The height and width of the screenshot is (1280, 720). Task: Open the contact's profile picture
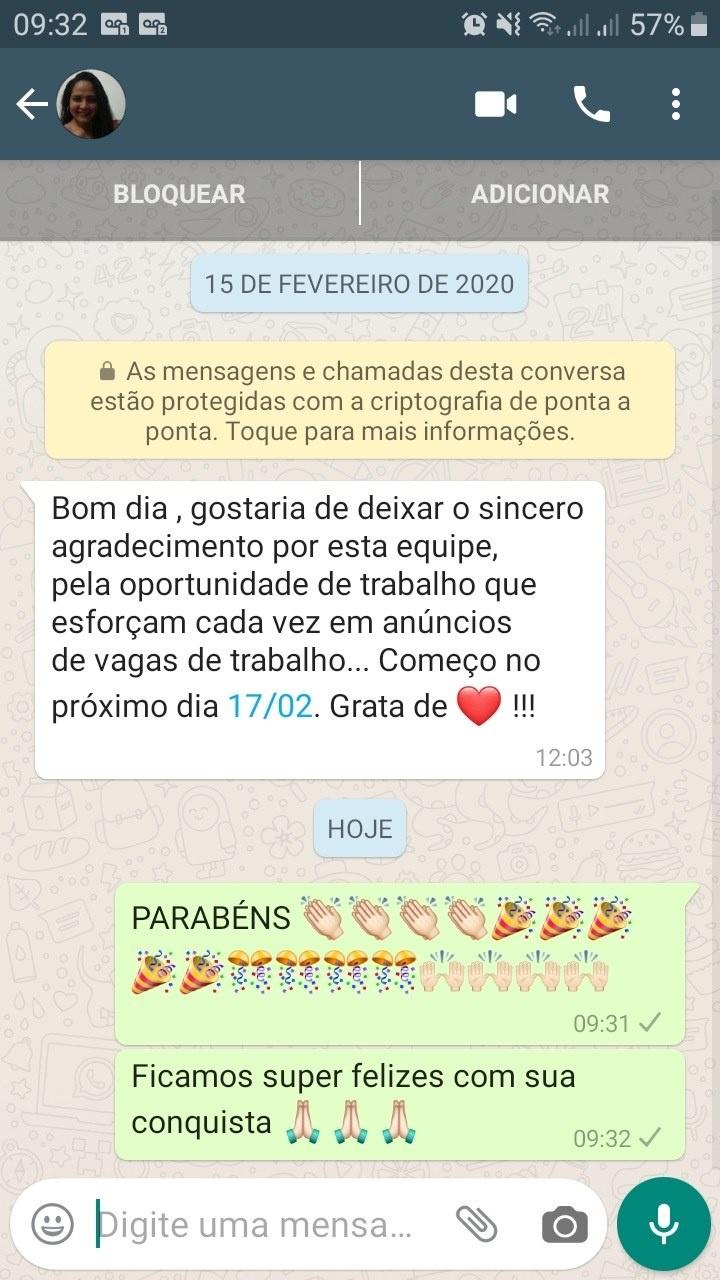pyautogui.click(x=91, y=104)
